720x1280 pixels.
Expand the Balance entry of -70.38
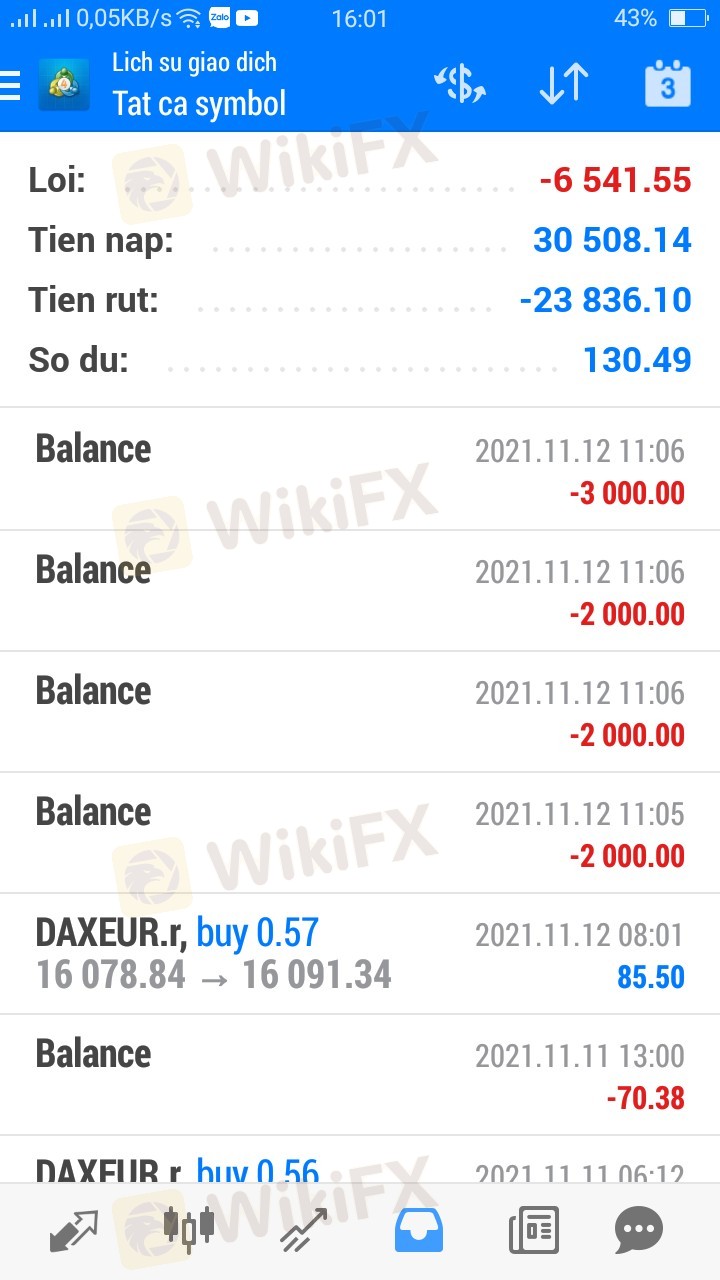tap(360, 1075)
